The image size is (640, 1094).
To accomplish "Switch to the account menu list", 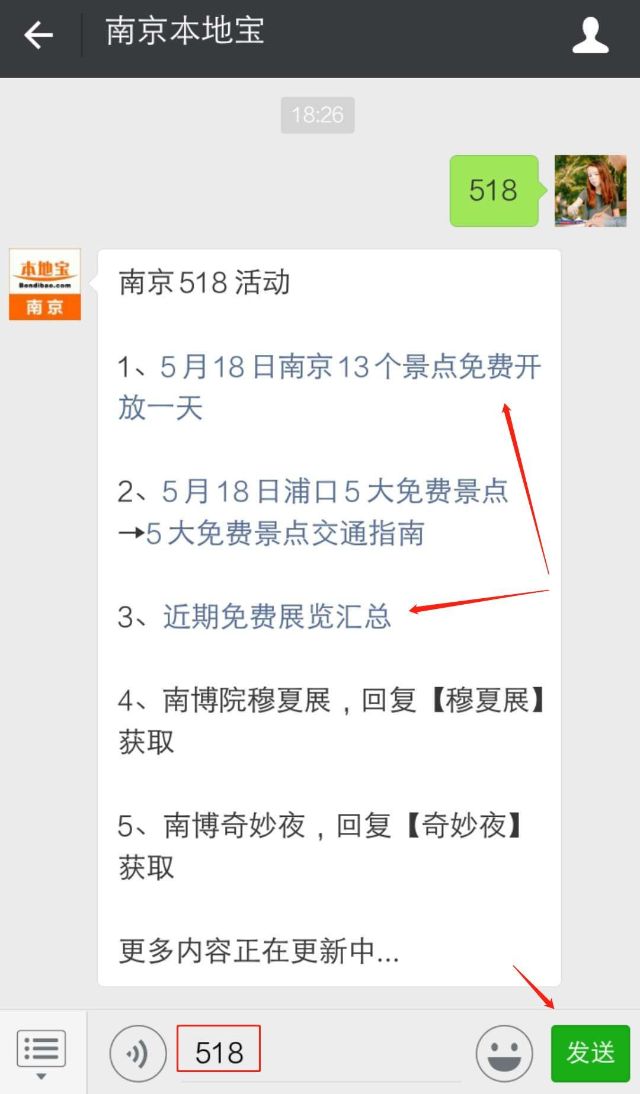I will [41, 1053].
